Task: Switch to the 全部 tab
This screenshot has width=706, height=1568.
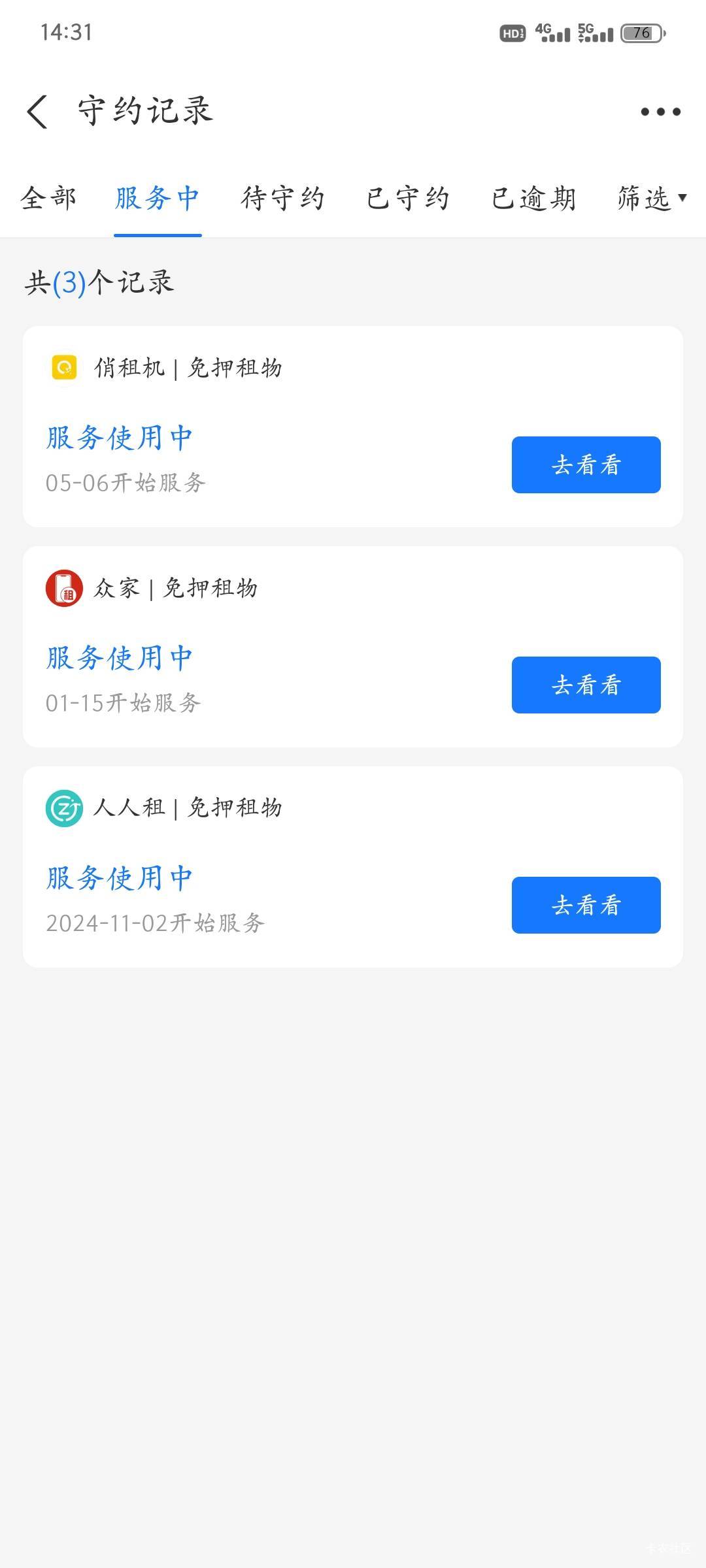Action: pos(49,198)
